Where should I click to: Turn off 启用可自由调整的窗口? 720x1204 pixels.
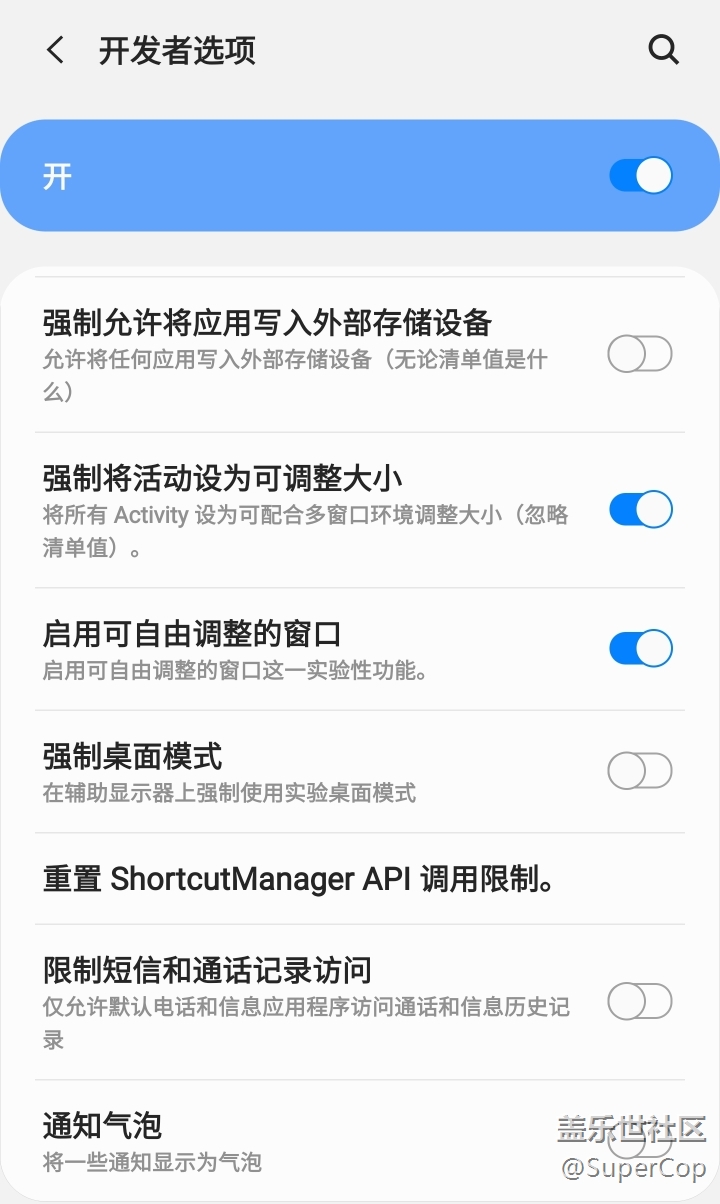coord(640,648)
